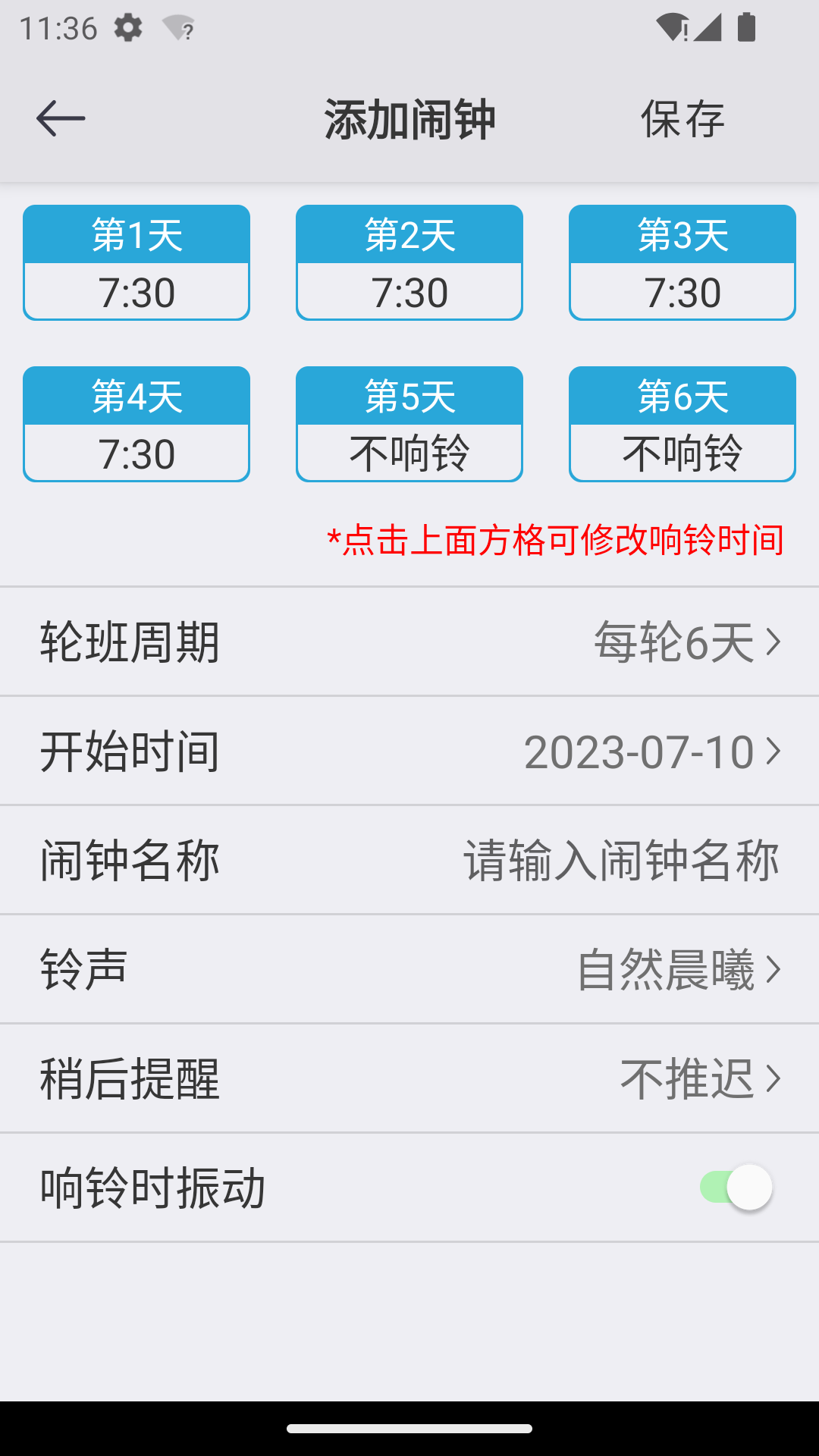Expand the 稍后提醒 snooze options
819x1456 pixels.
tap(409, 1079)
